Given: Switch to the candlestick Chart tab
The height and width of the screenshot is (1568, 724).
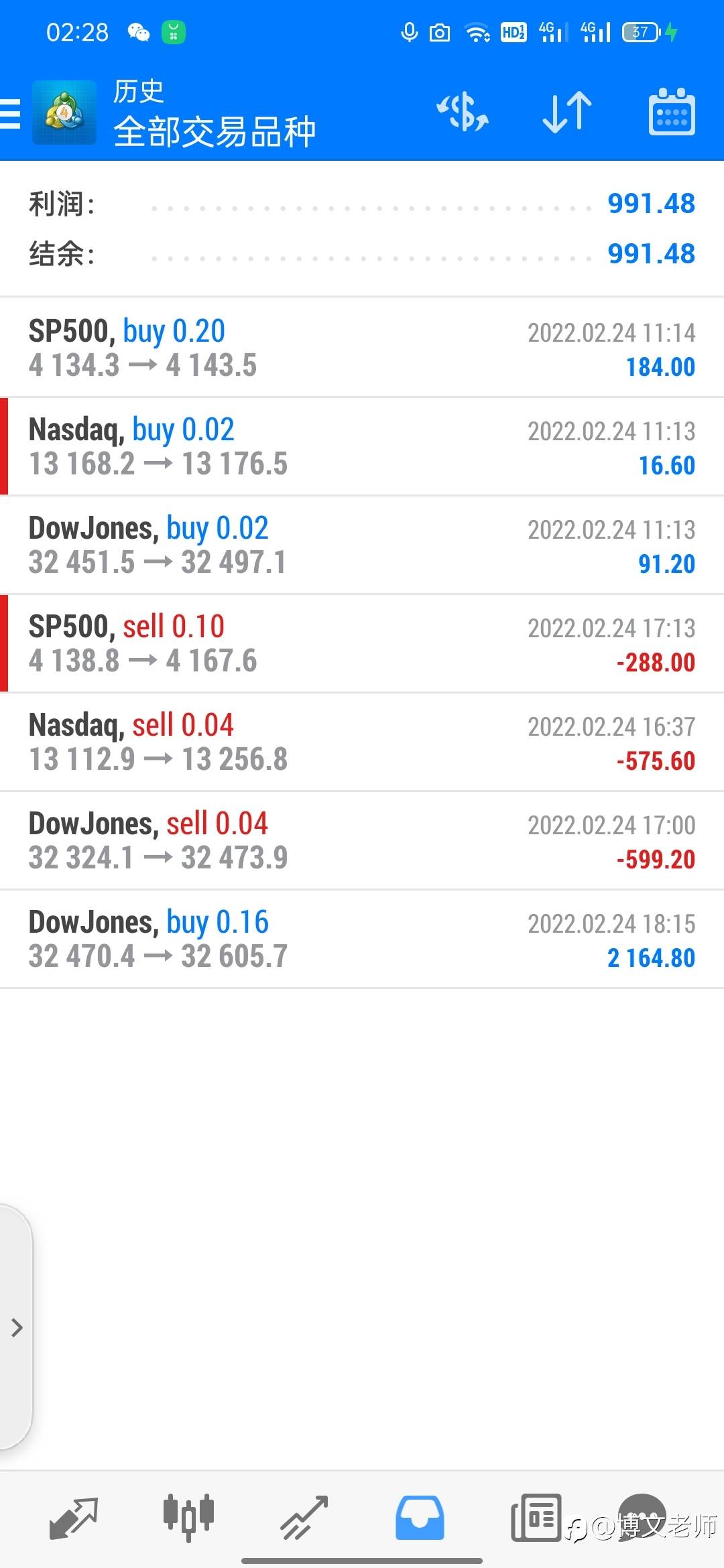Looking at the screenshot, I should pyautogui.click(x=188, y=1518).
